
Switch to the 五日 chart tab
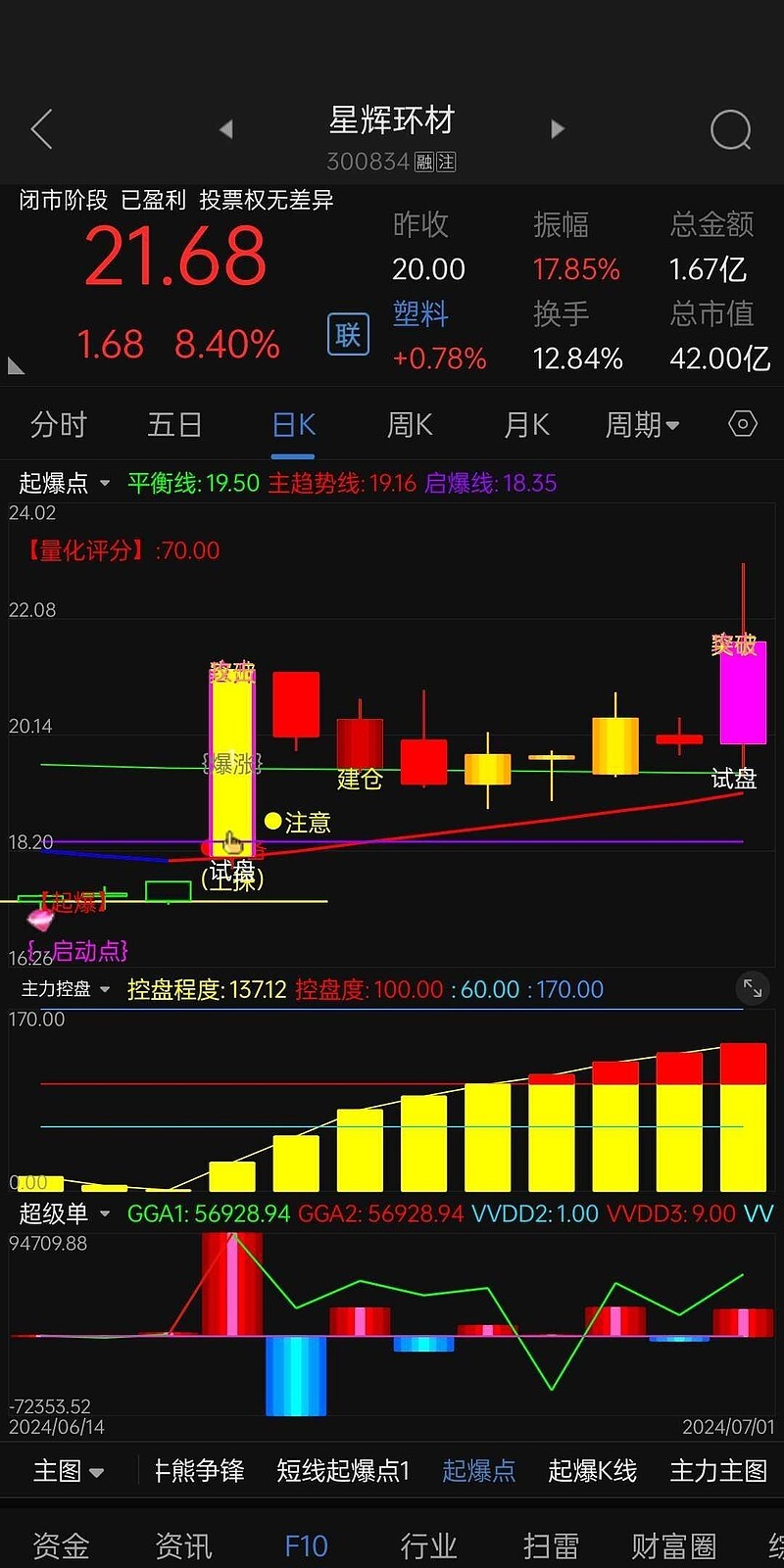coord(174,423)
